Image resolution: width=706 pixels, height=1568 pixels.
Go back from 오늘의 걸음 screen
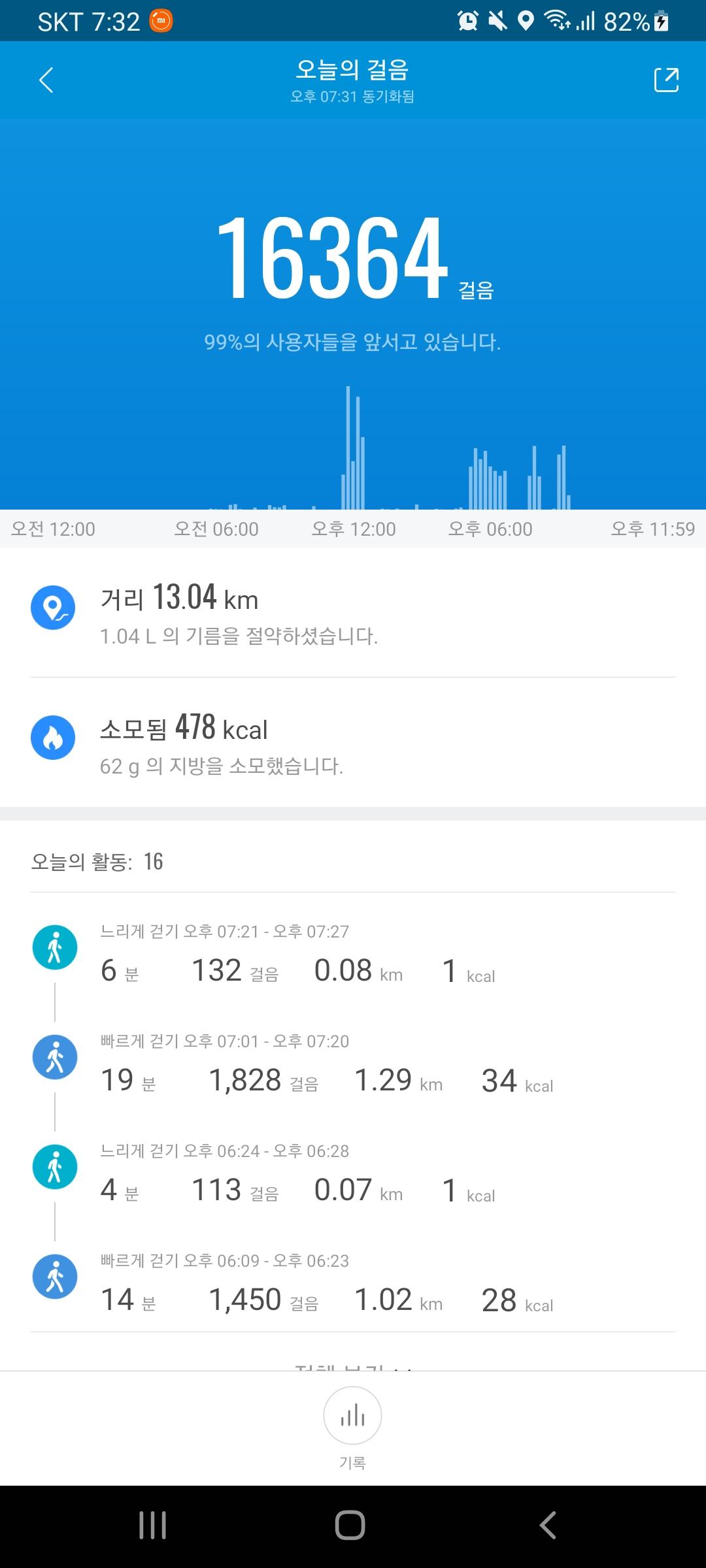click(46, 80)
